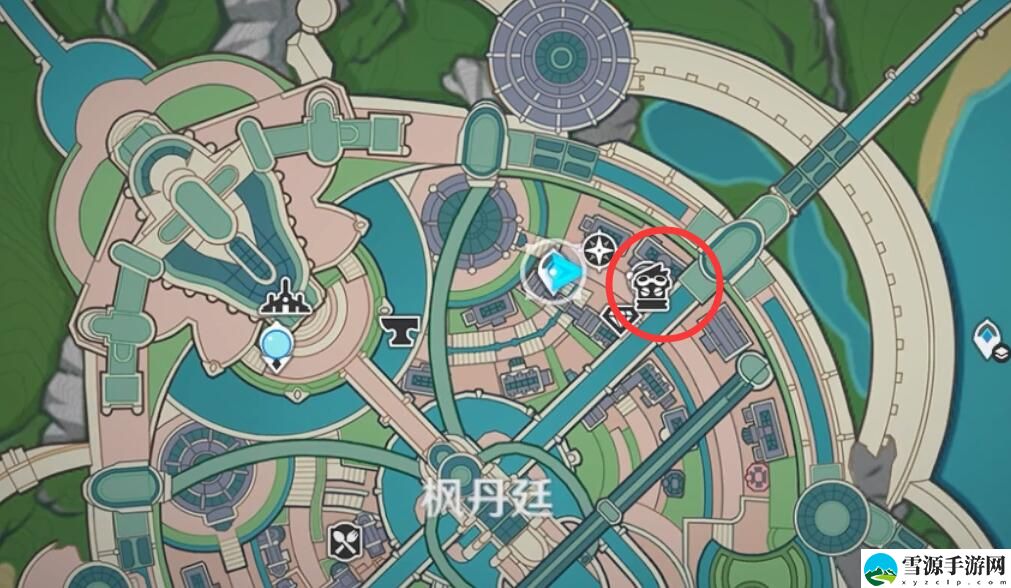Select the teleport waypoint pin

[x=274, y=345]
